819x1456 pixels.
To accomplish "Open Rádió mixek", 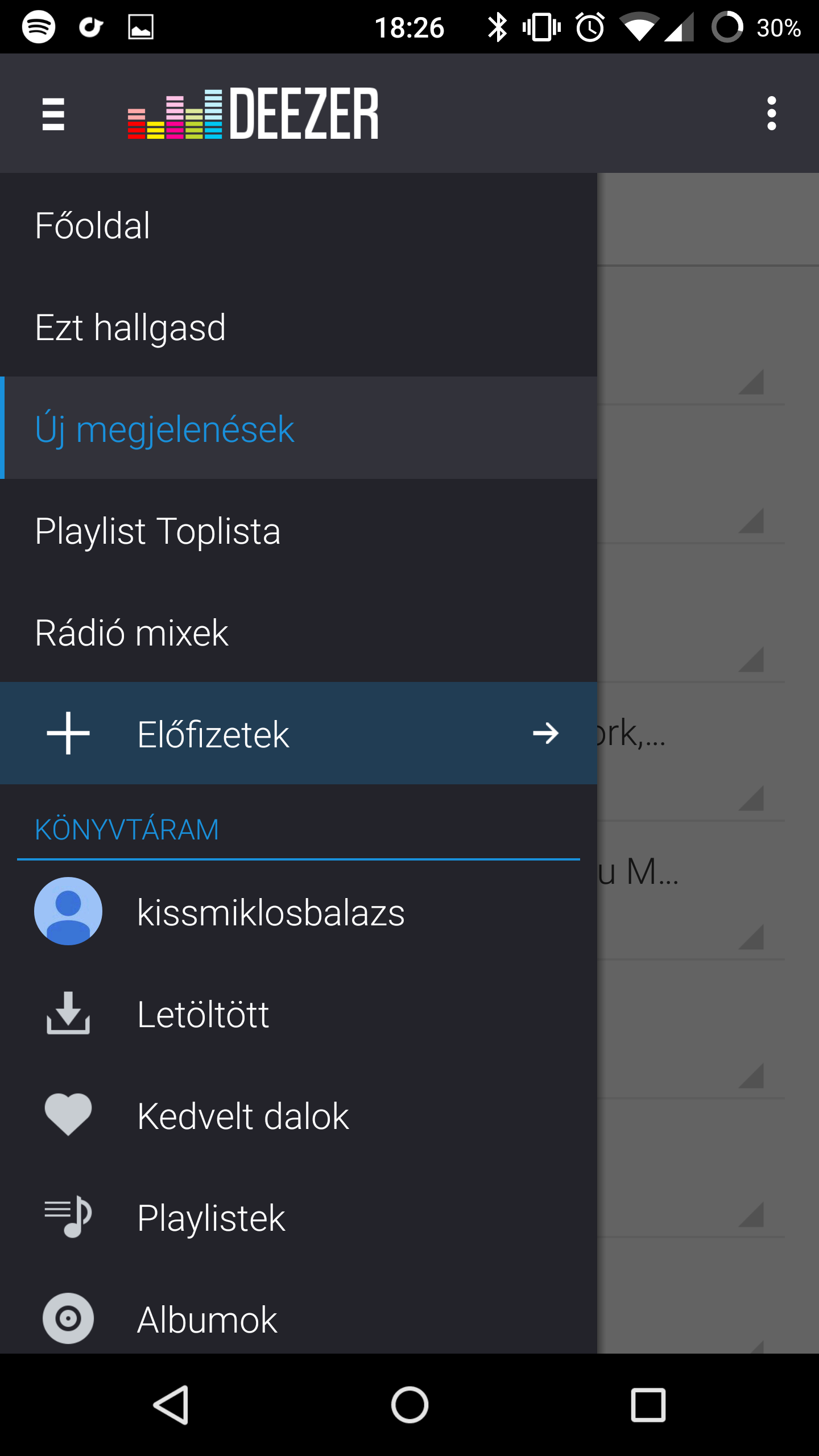I will (x=132, y=632).
